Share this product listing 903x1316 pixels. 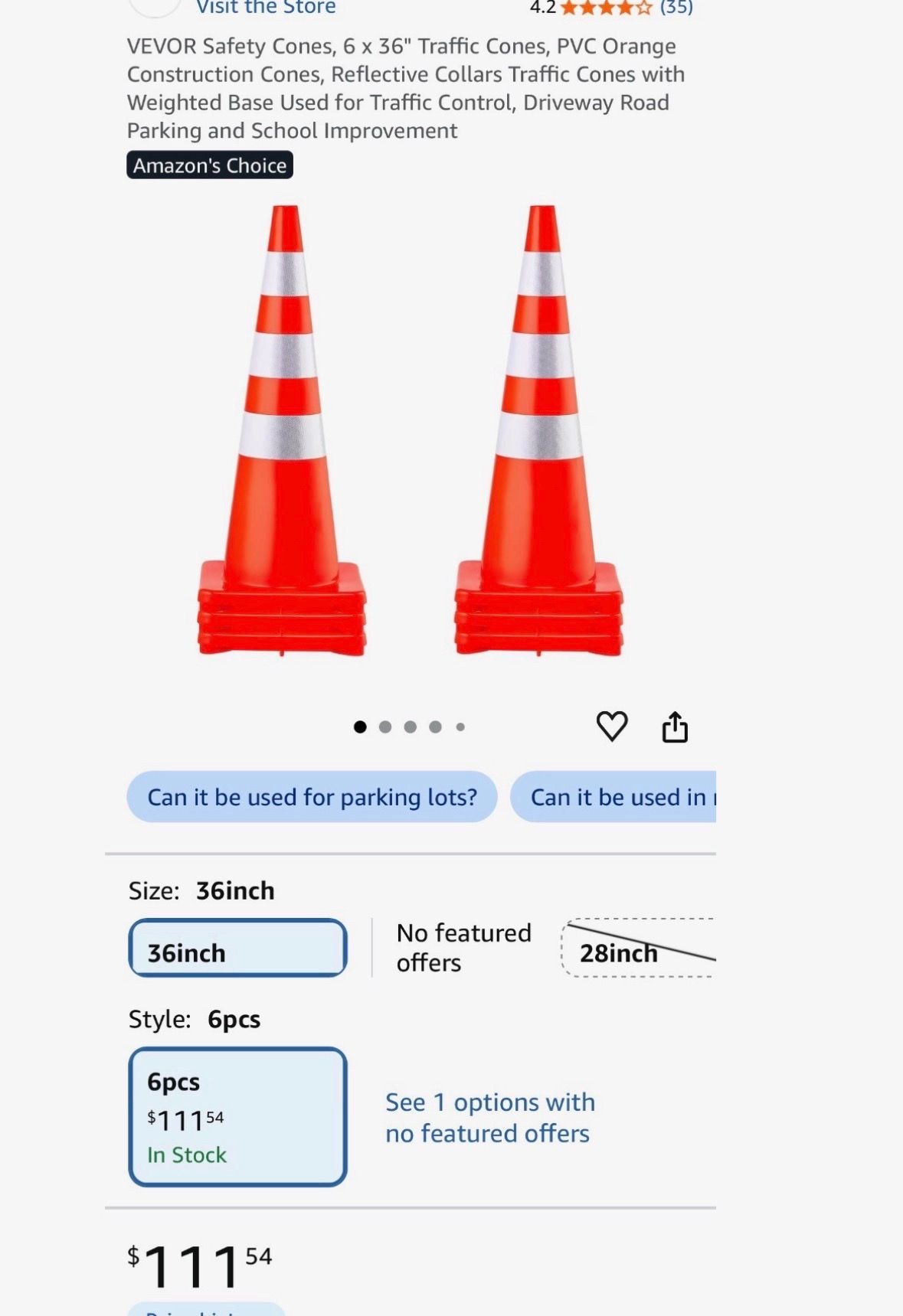pos(675,727)
